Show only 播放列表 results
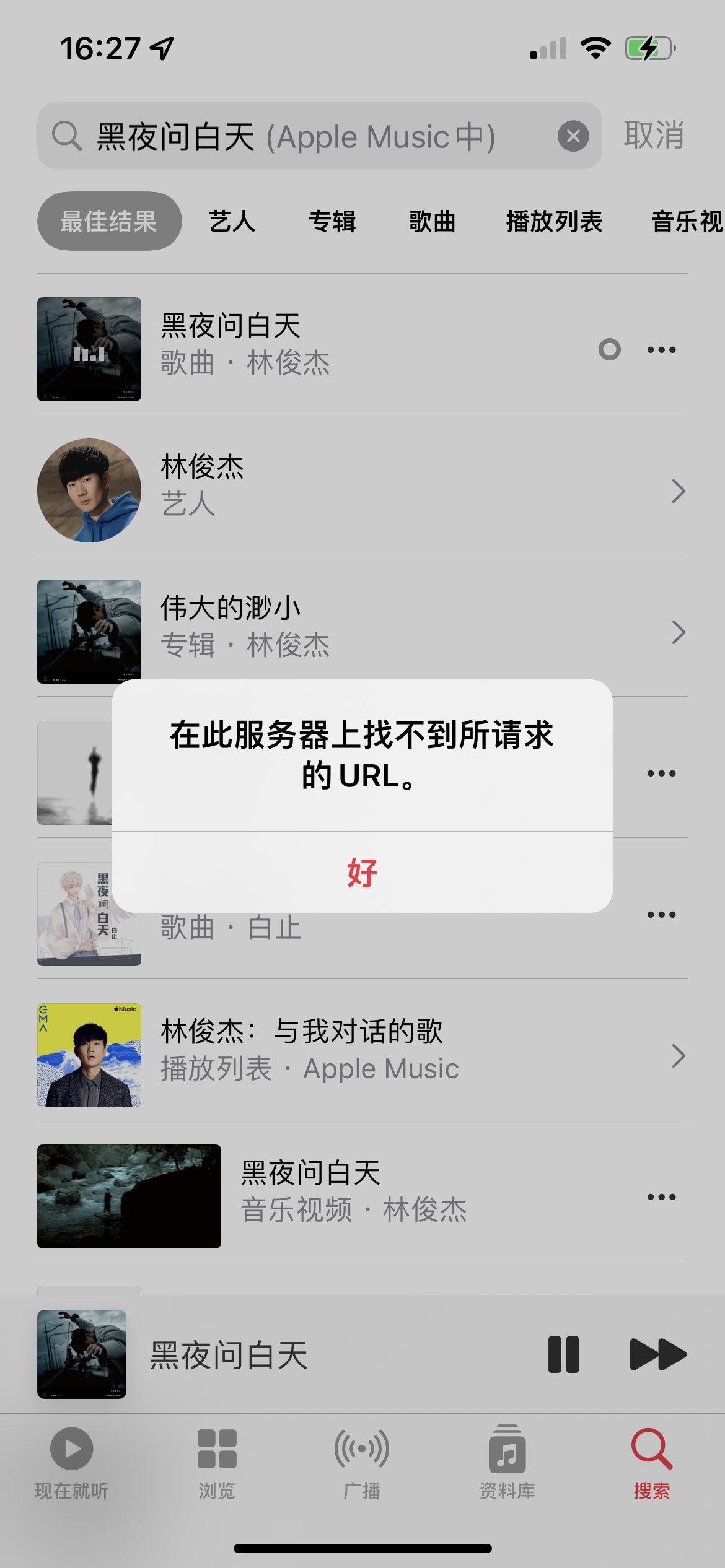 click(x=554, y=222)
